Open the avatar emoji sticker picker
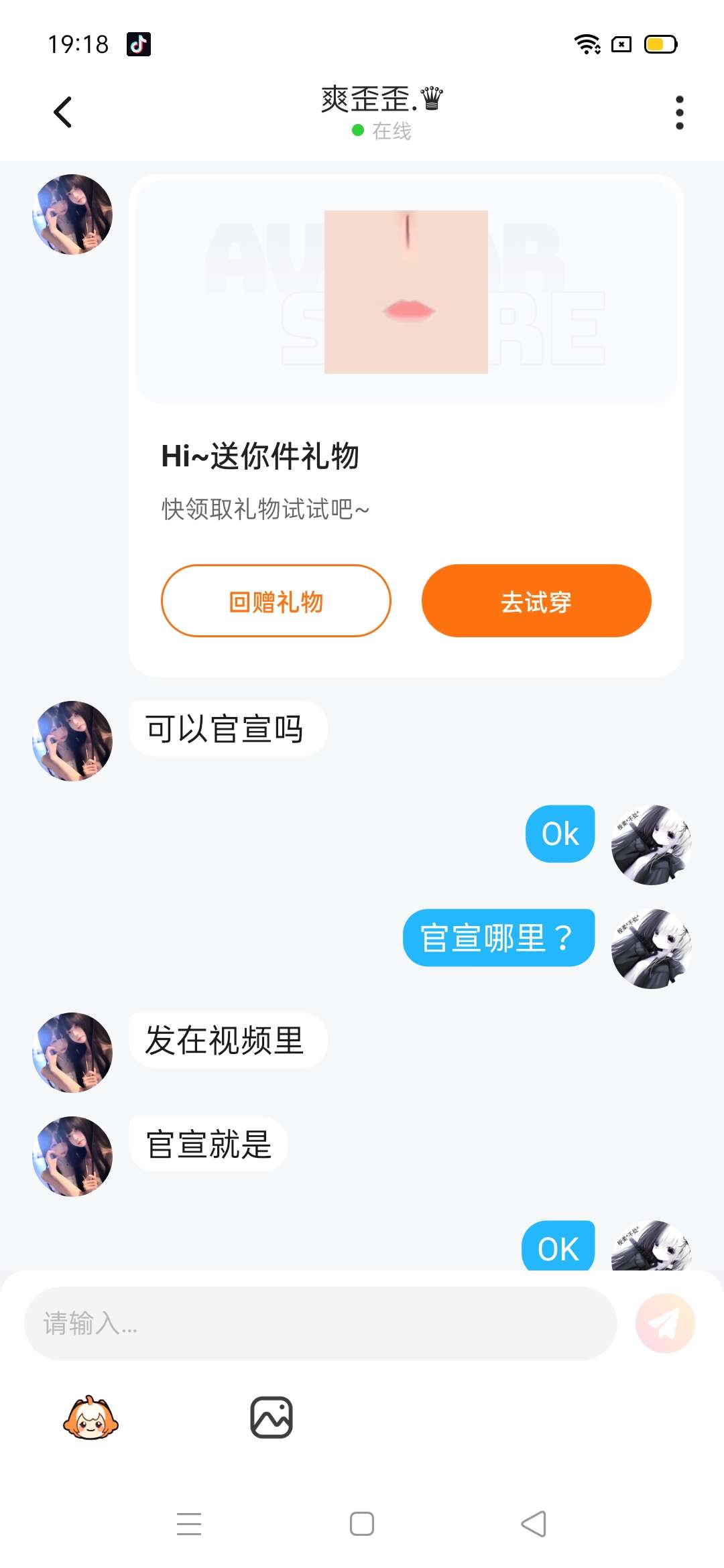Viewport: 724px width, 1568px height. point(90,1417)
